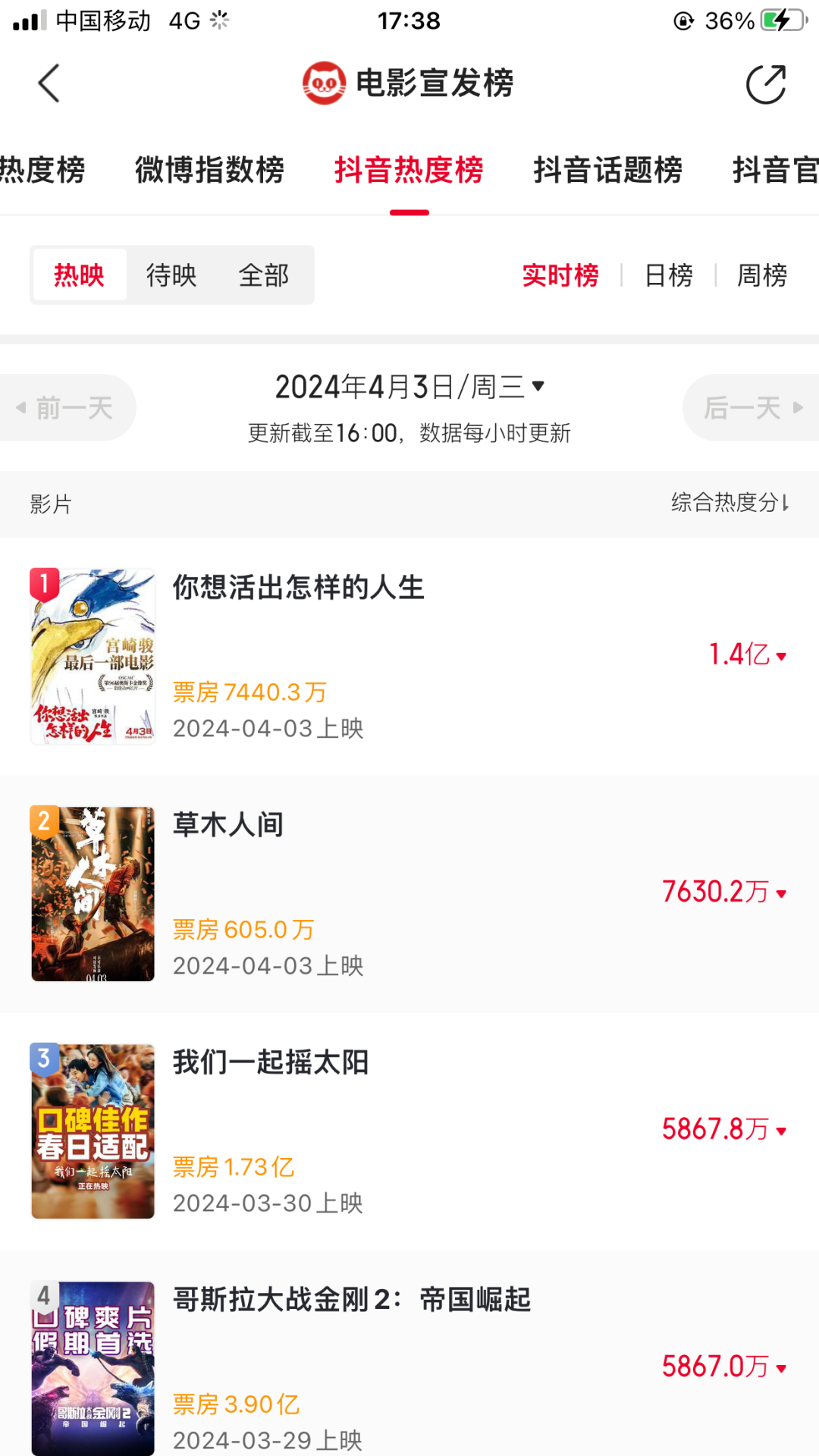
Task: View the 周榜 weekly ranking
Action: click(761, 275)
